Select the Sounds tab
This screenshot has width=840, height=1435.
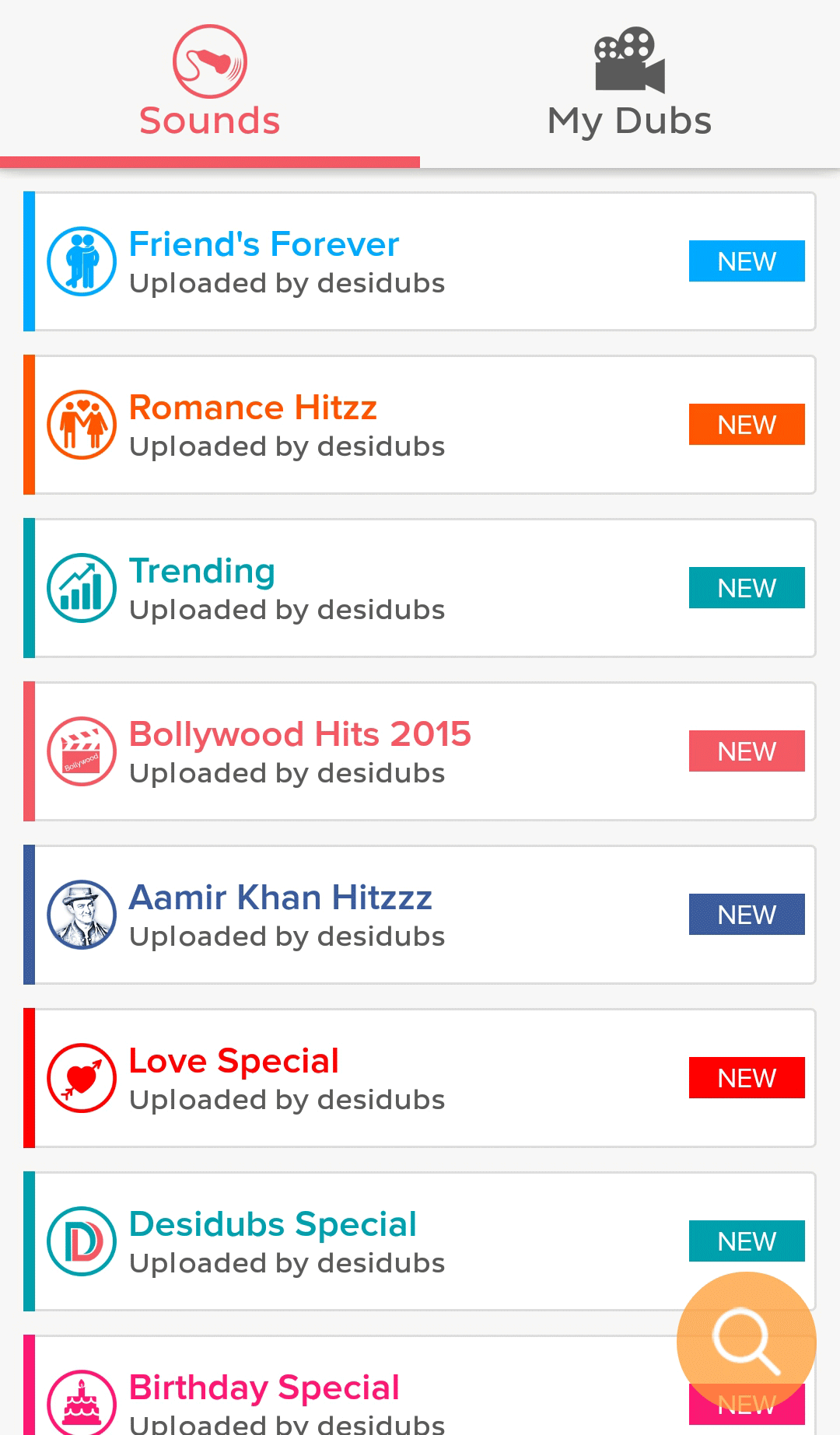(210, 83)
